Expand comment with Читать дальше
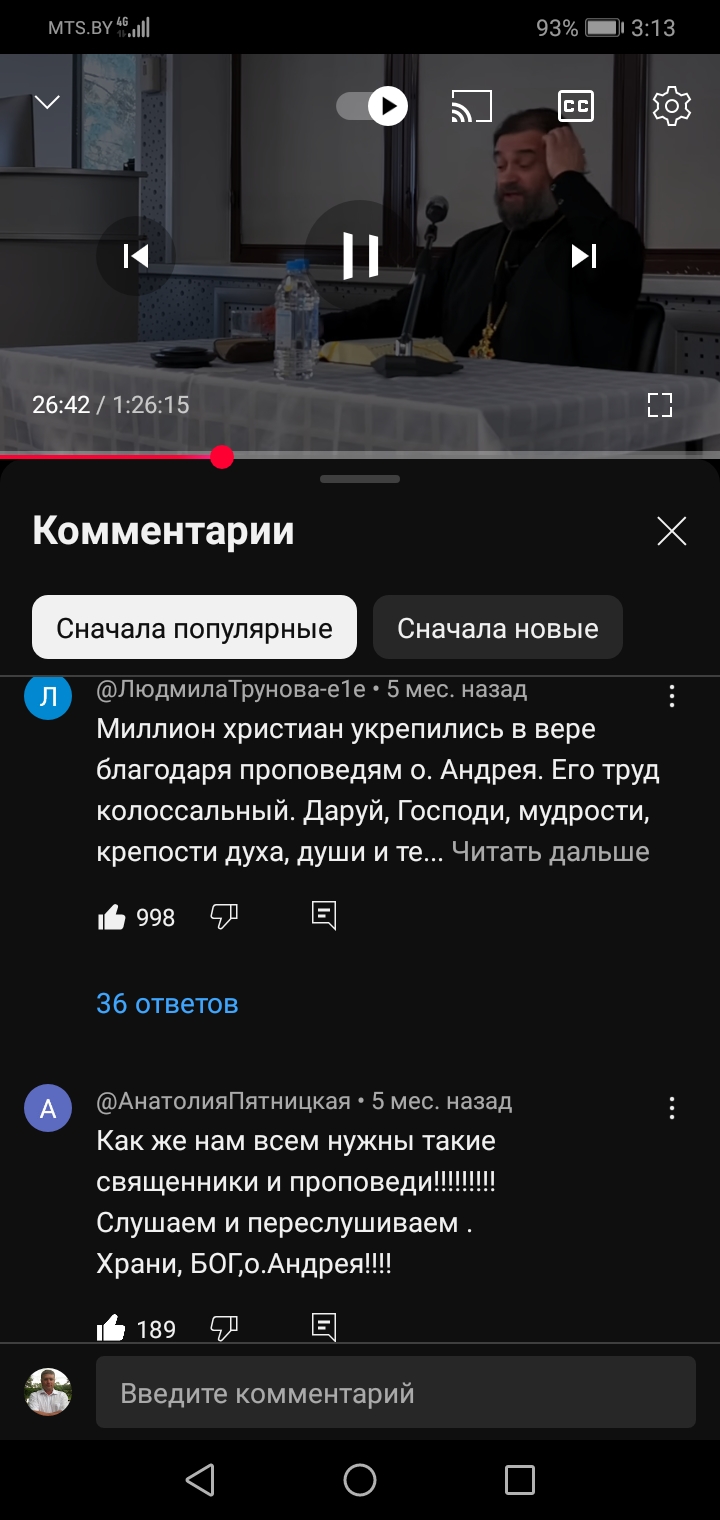The width and height of the screenshot is (720, 1520). (550, 852)
